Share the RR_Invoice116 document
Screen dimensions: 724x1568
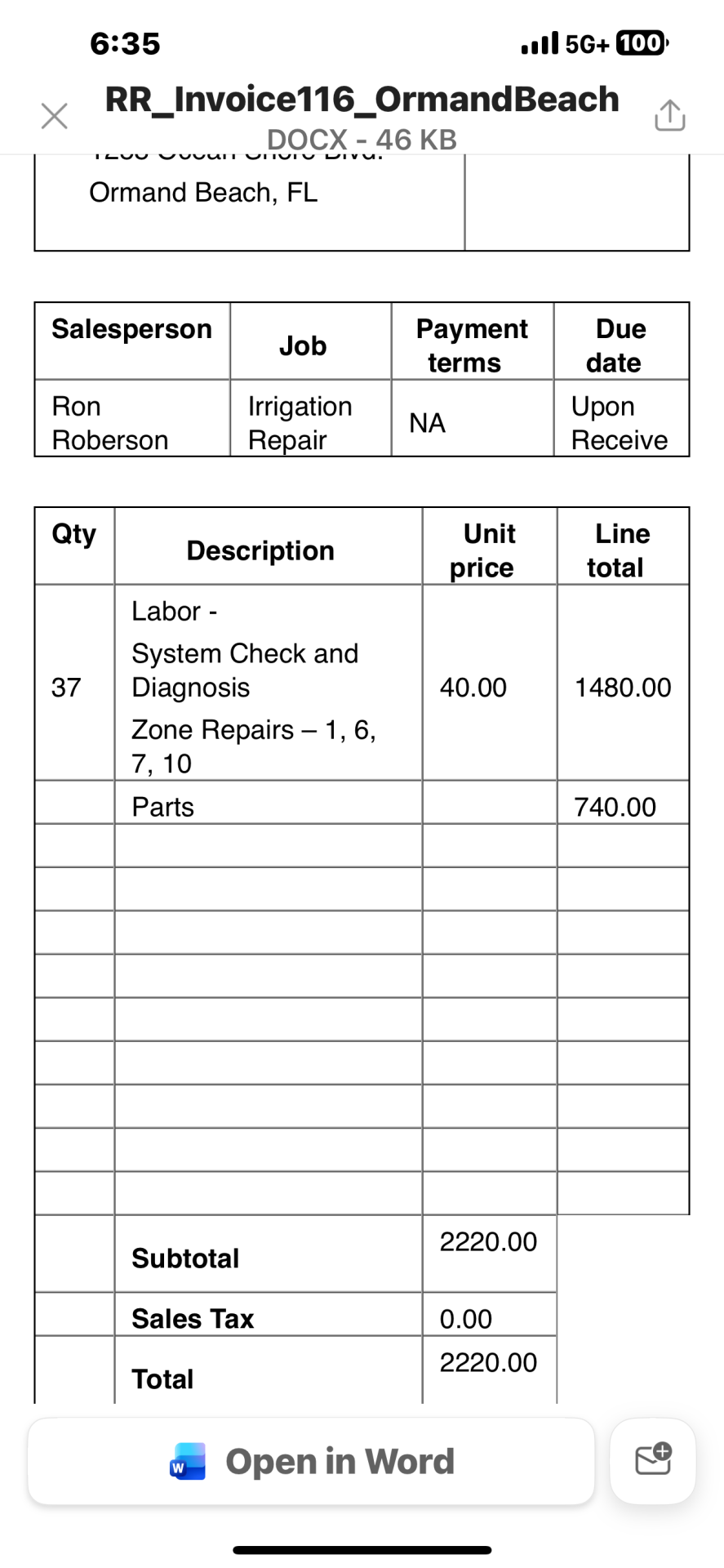pos(669,116)
